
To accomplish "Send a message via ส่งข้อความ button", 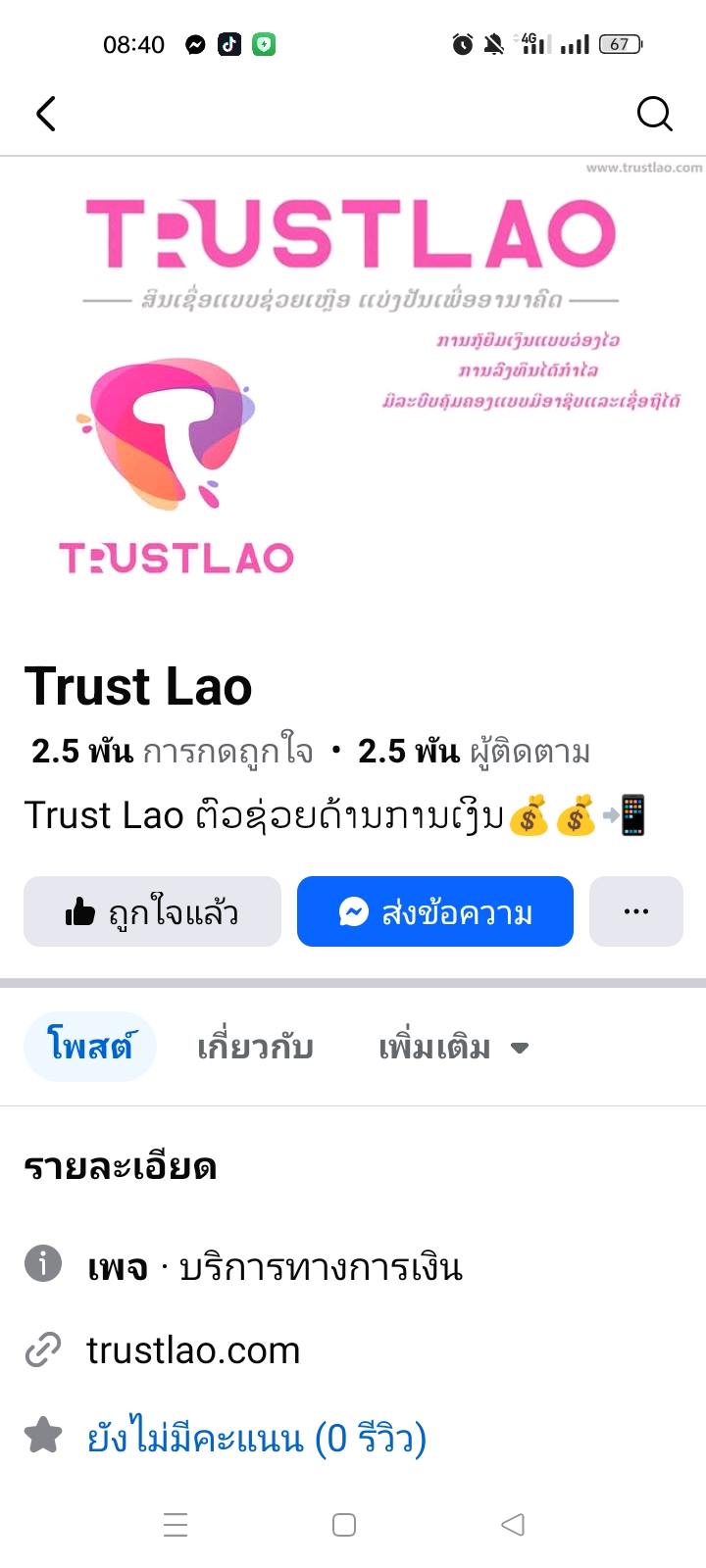I will click(x=434, y=912).
